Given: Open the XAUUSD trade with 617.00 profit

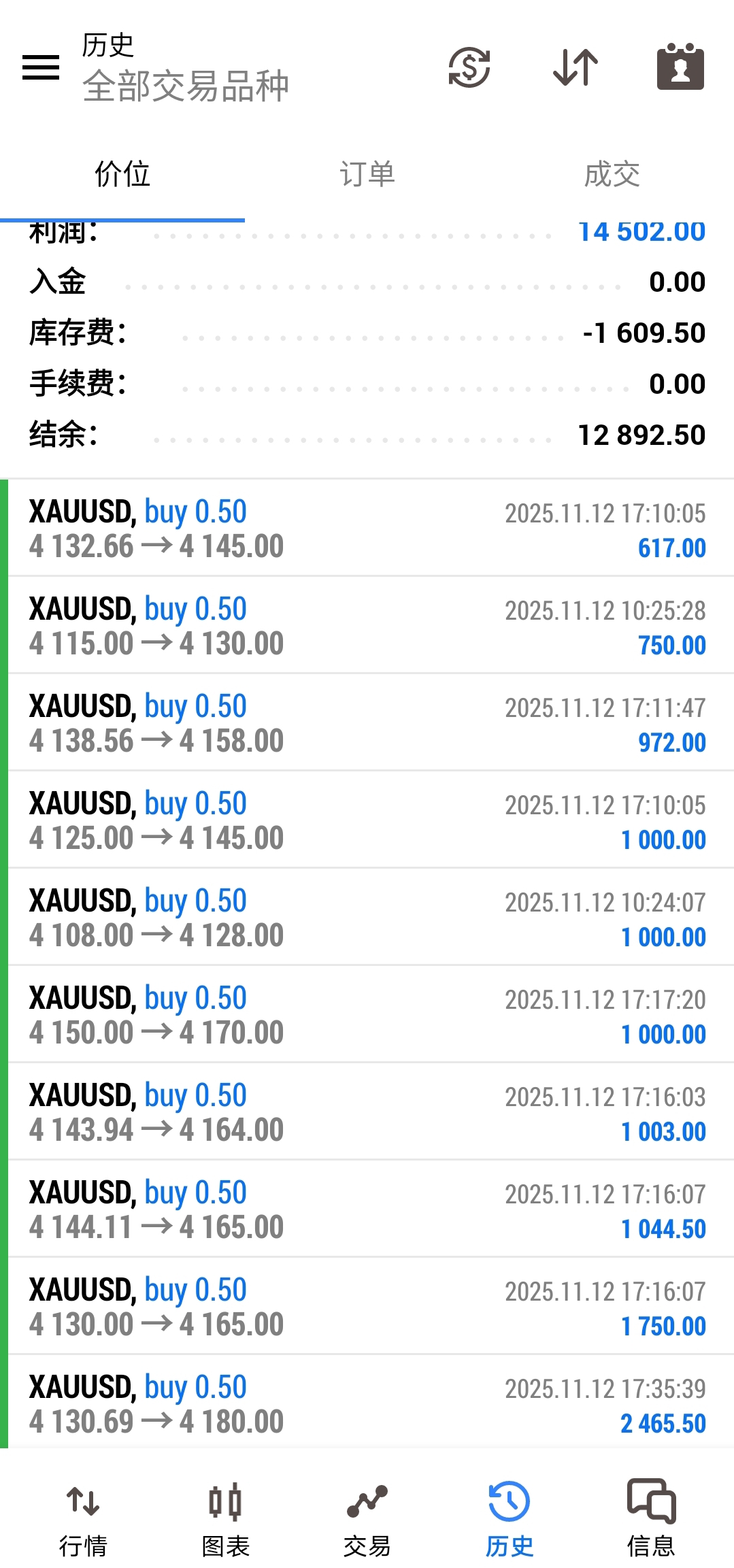Looking at the screenshot, I should coord(367,529).
